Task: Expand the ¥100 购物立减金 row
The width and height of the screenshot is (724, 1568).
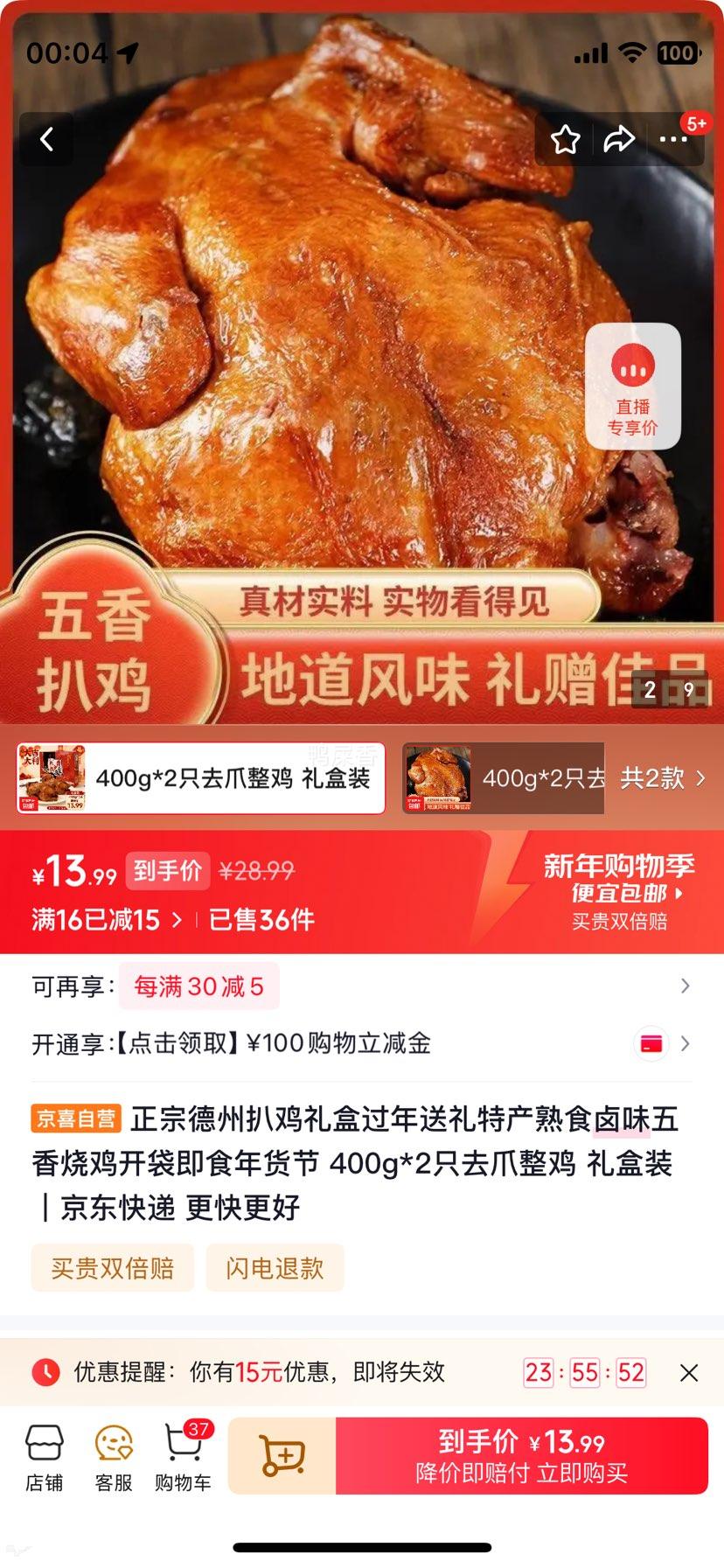Action: (686, 1043)
